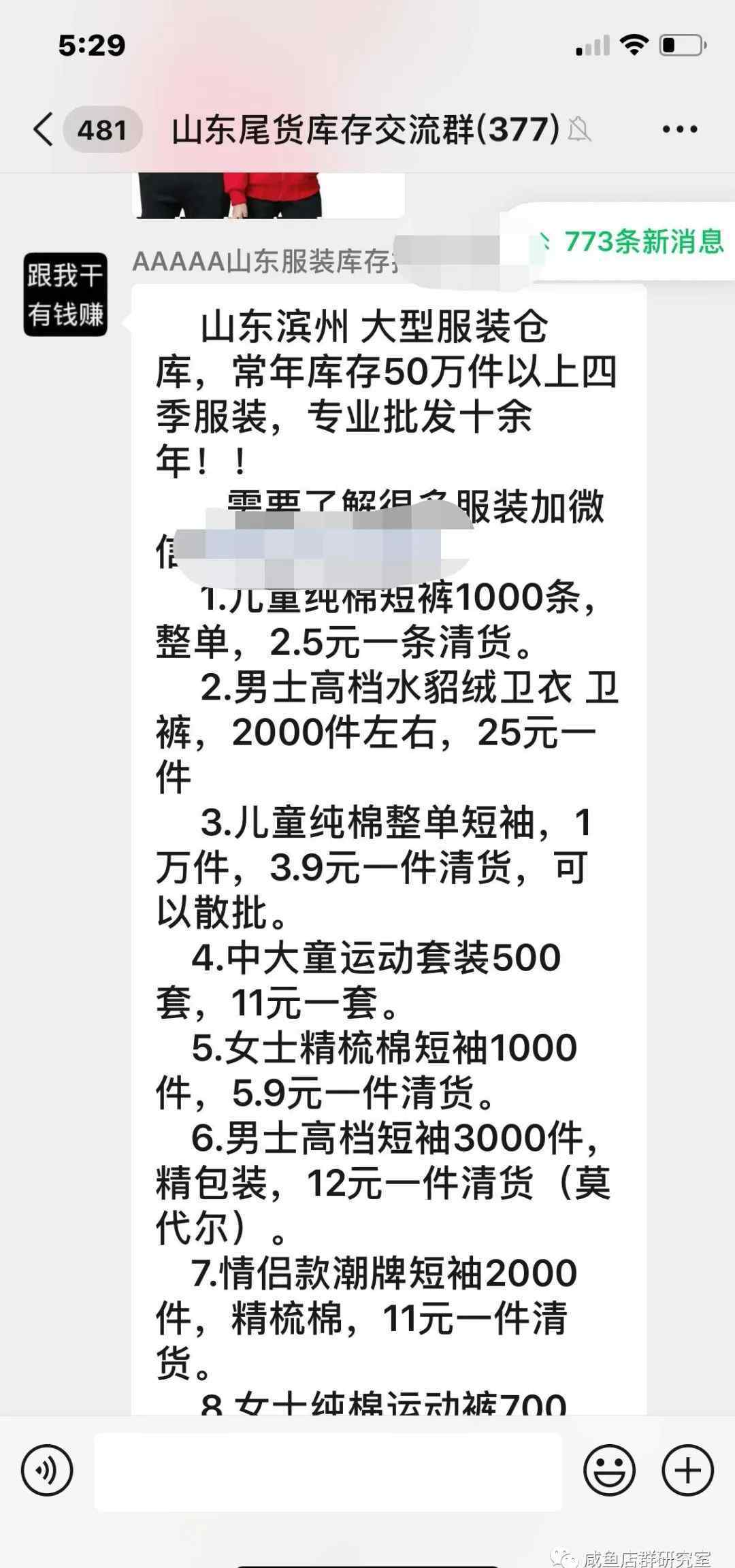735x1568 pixels.
Task: Focus the message text field
Action: pyautogui.click(x=328, y=1472)
